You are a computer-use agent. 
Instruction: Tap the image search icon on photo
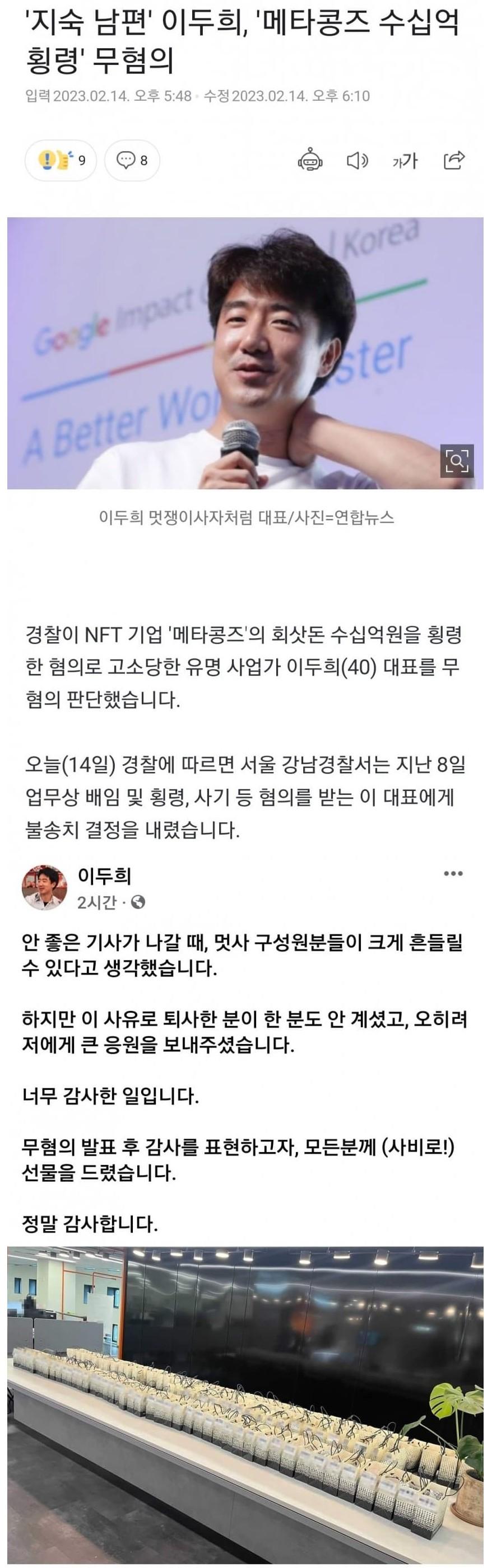pyautogui.click(x=457, y=461)
